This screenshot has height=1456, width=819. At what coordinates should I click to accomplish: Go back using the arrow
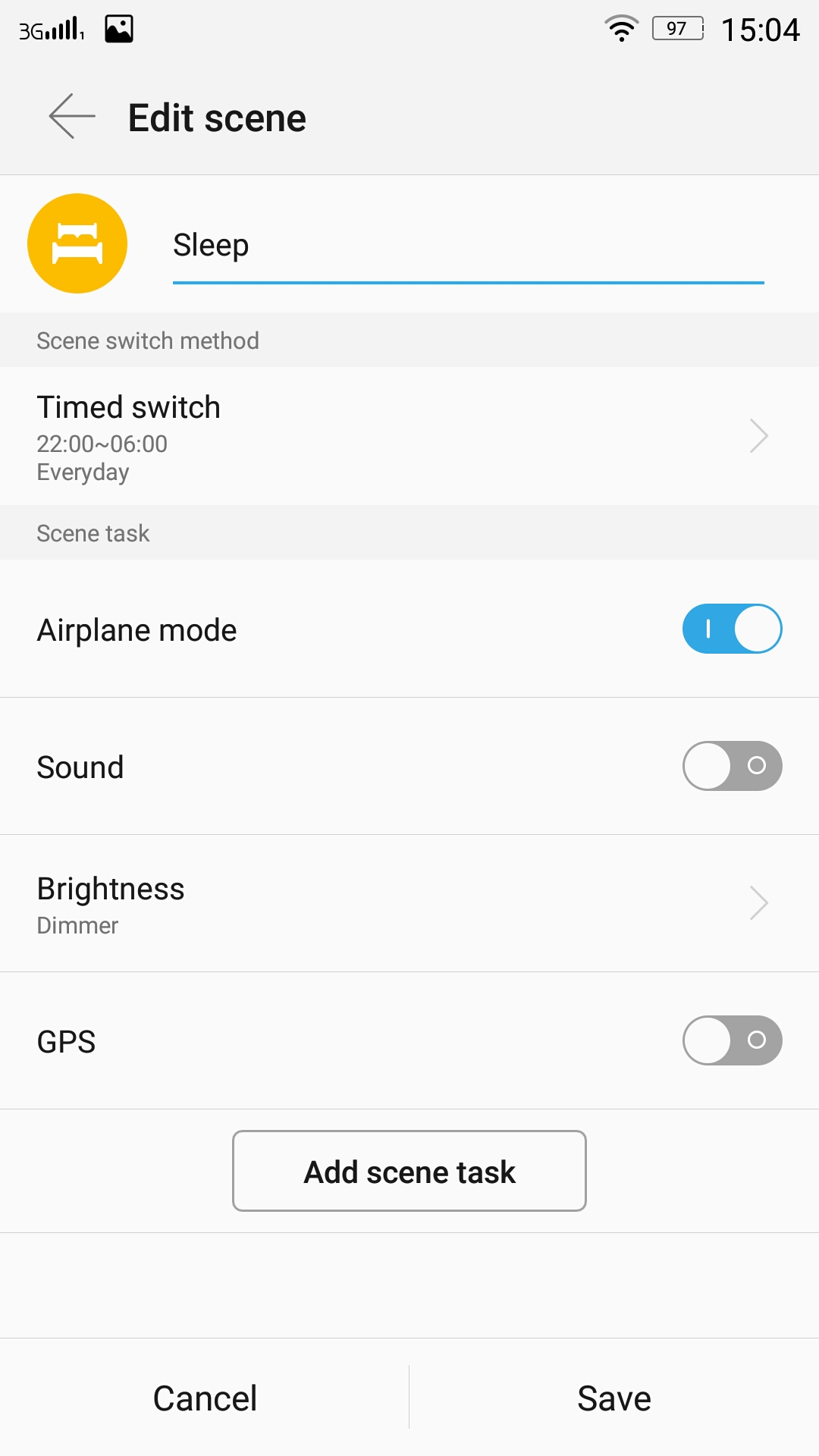(72, 116)
